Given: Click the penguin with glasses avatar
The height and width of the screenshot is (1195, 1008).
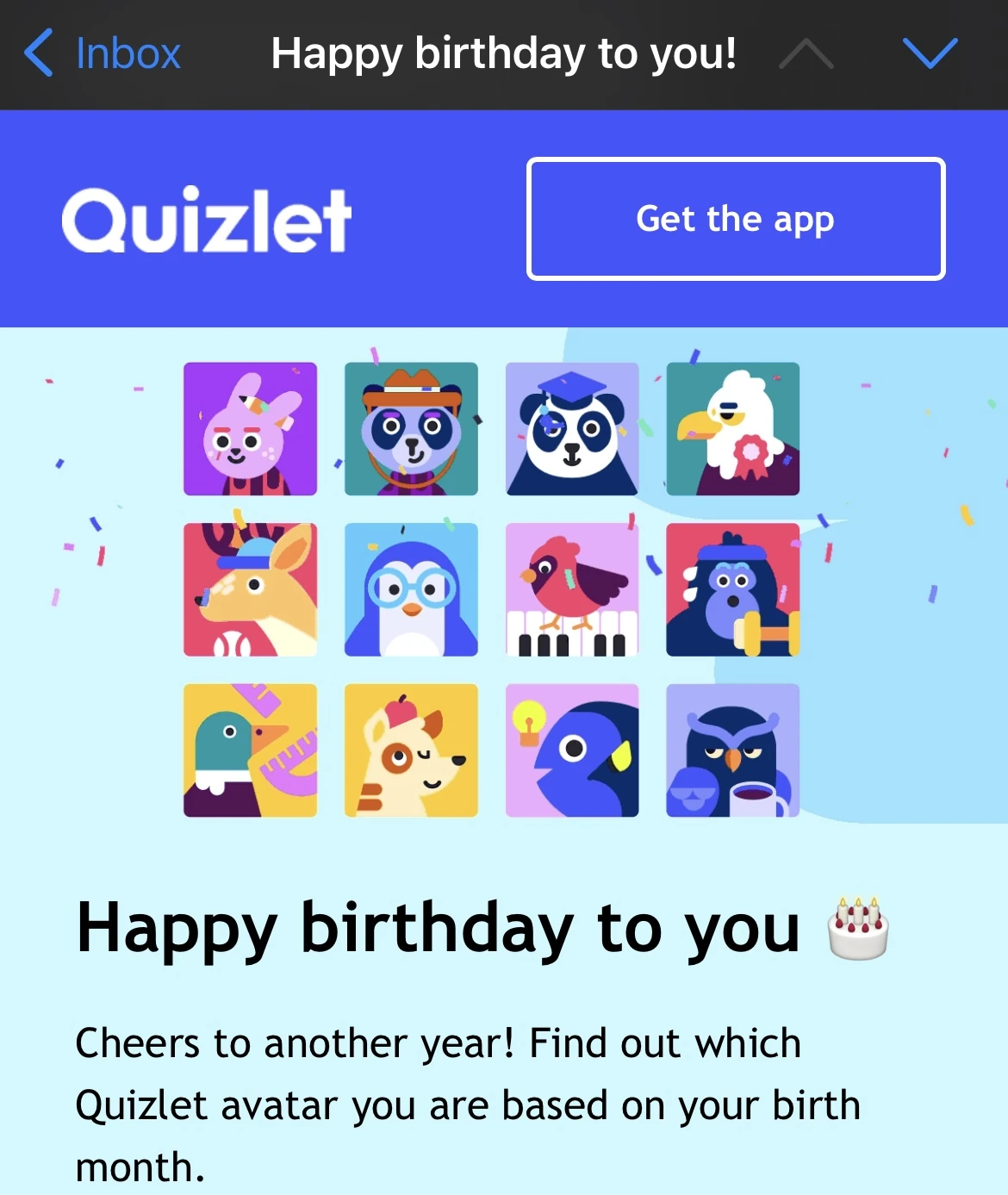Looking at the screenshot, I should (411, 589).
